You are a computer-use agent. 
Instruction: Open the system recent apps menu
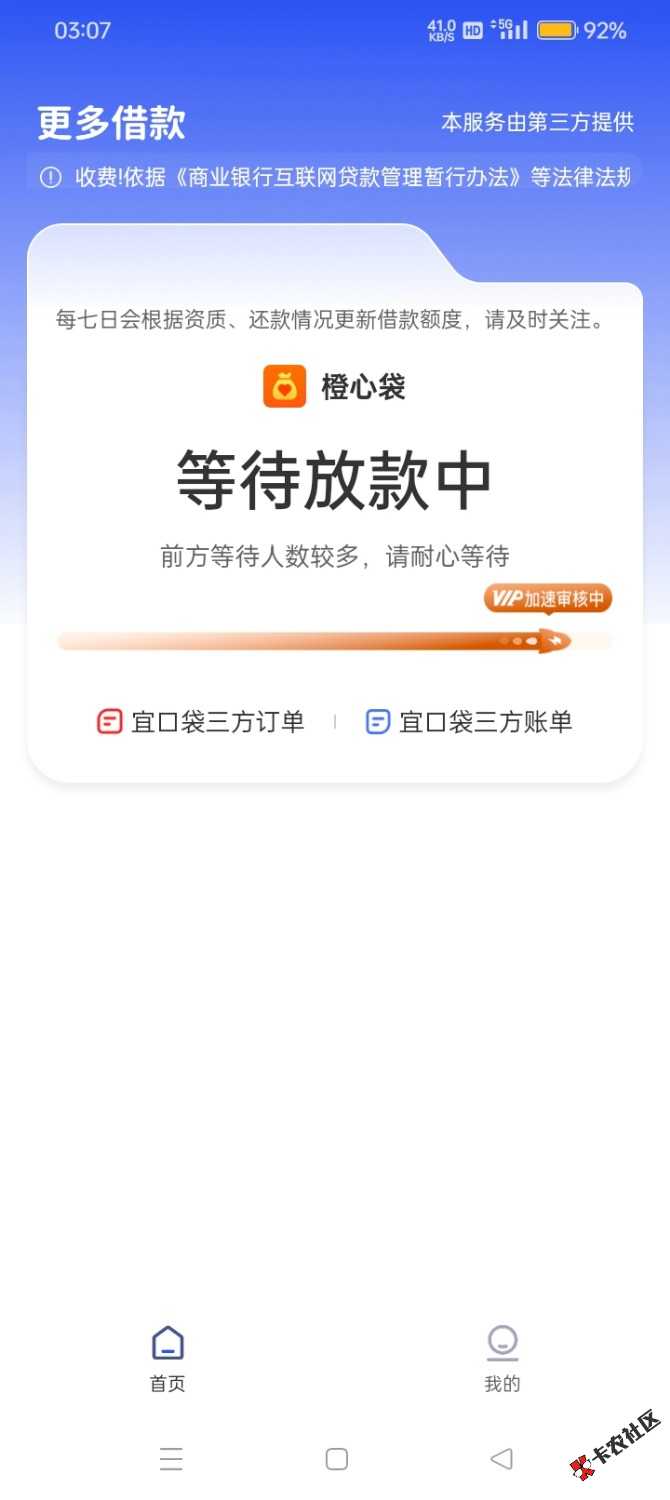pos(171,1459)
